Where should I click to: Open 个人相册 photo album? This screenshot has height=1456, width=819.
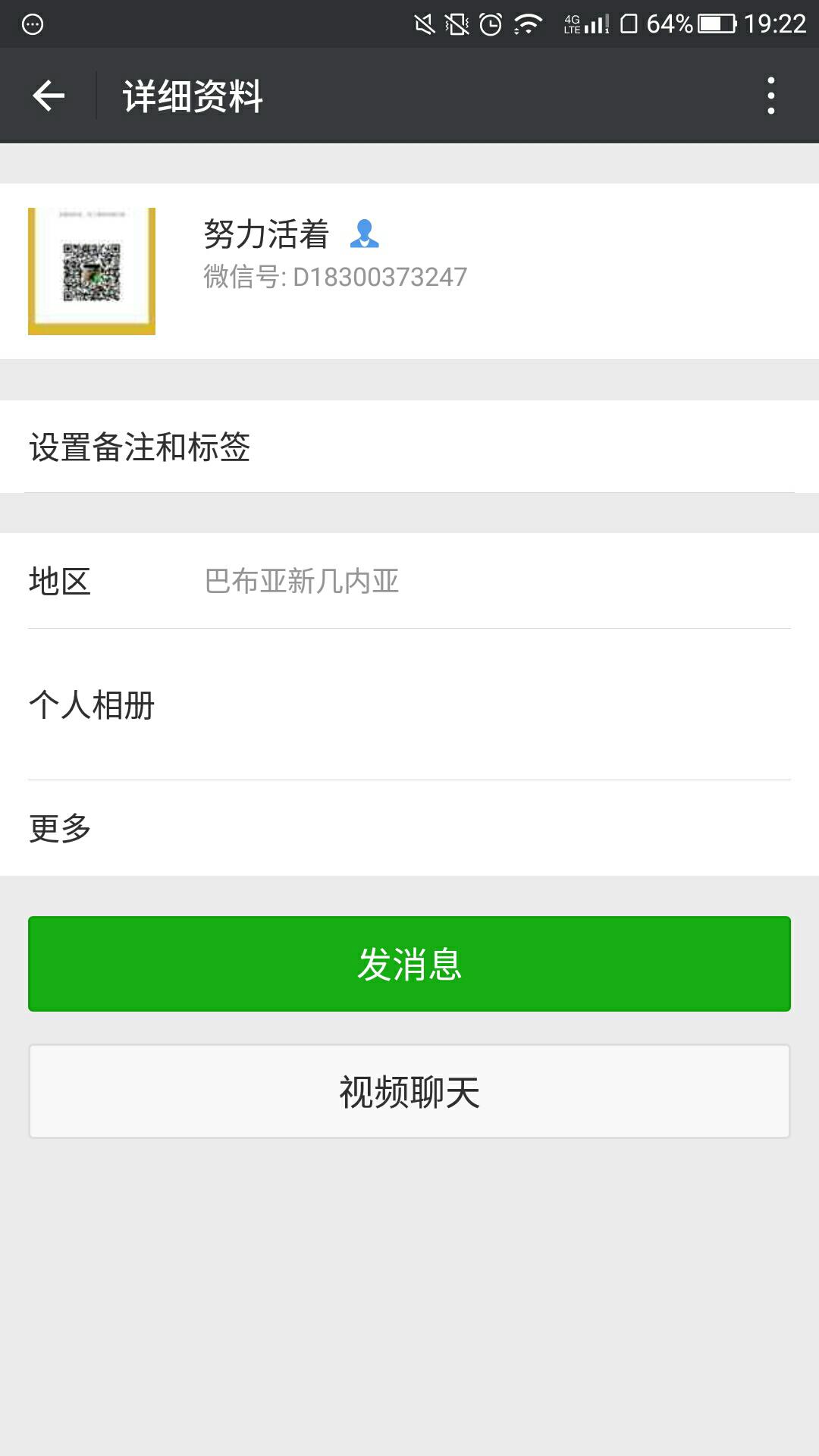click(409, 704)
